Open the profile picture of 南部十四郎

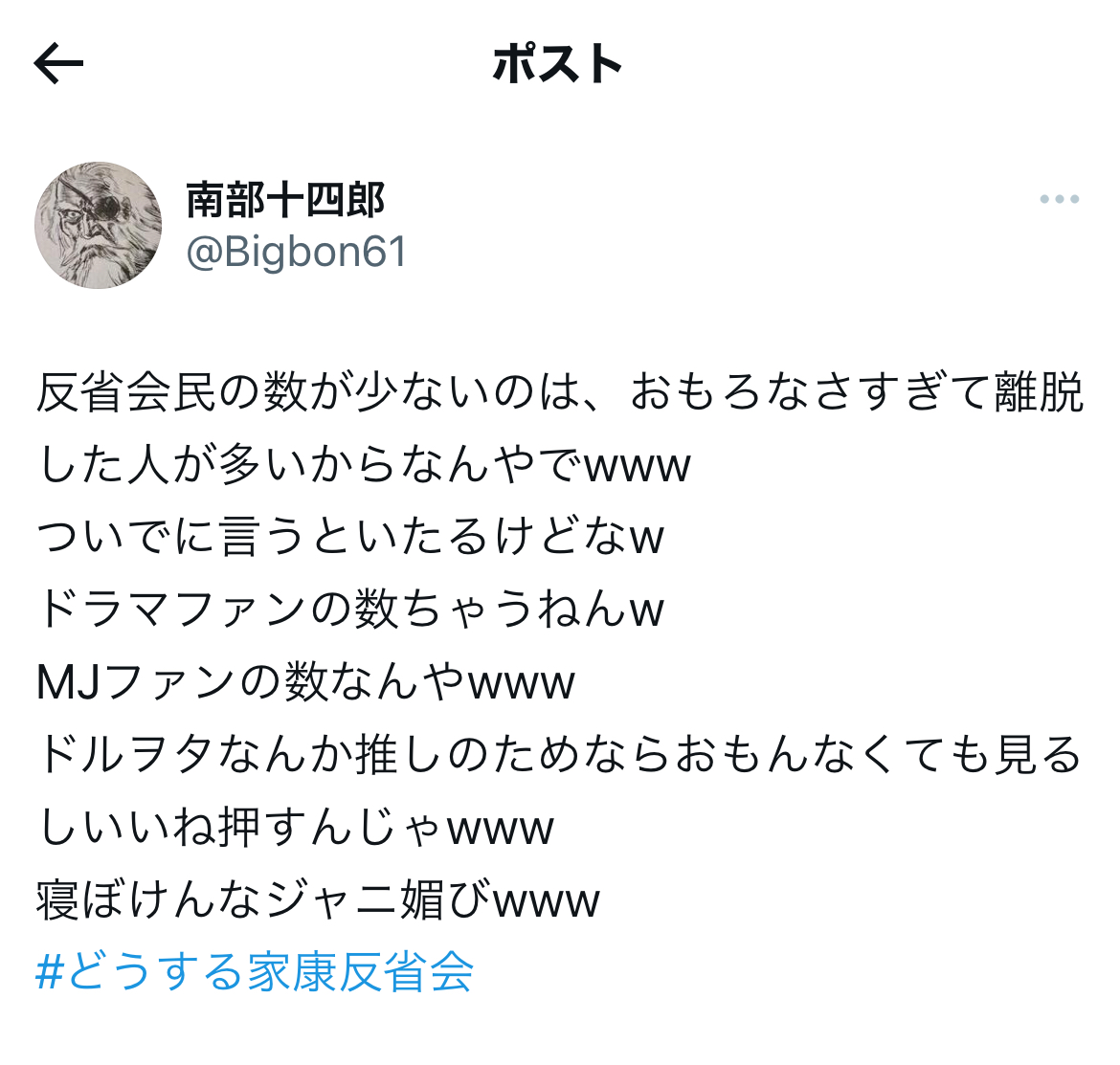(98, 226)
